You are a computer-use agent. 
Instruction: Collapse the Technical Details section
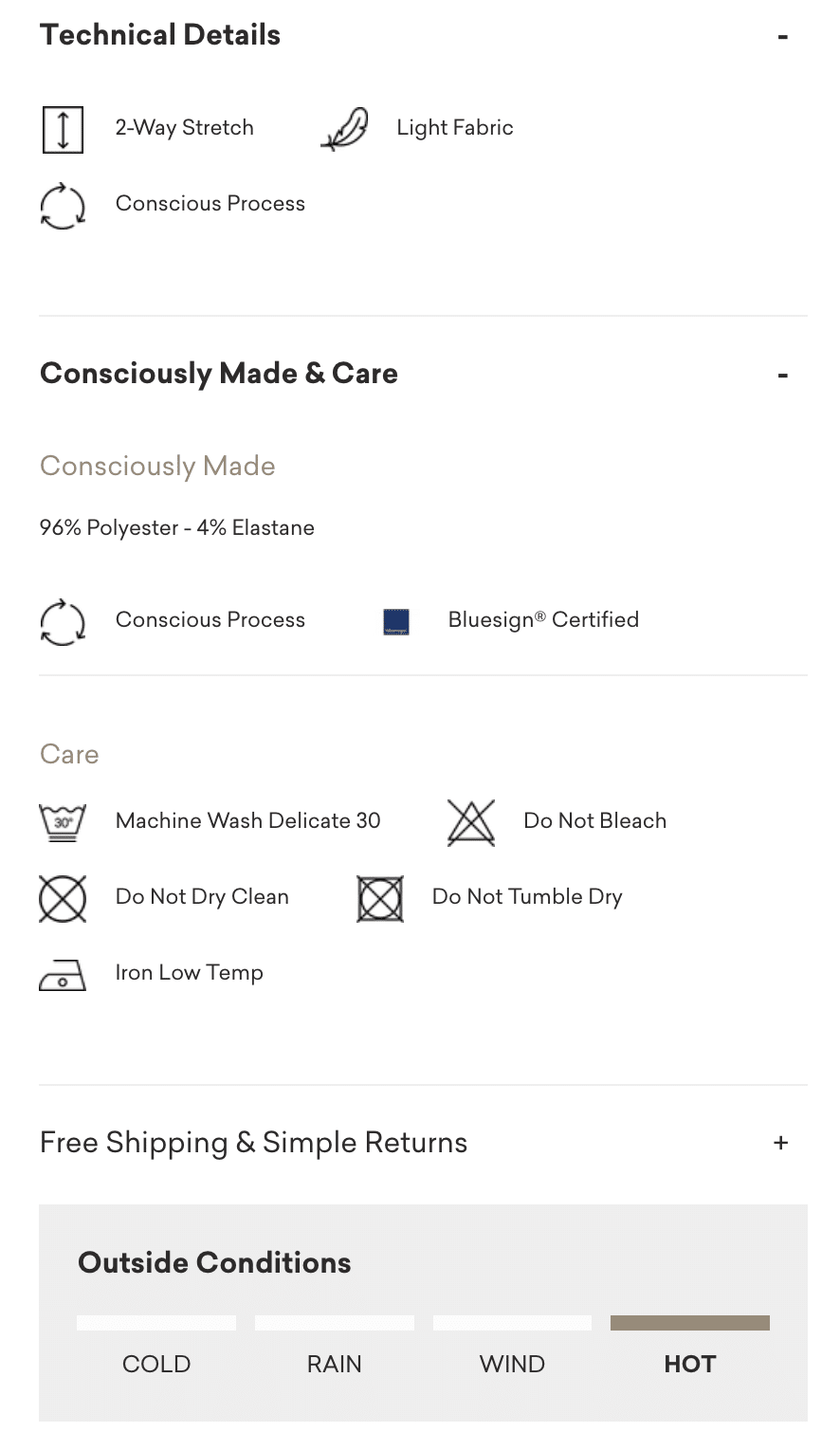tap(782, 37)
